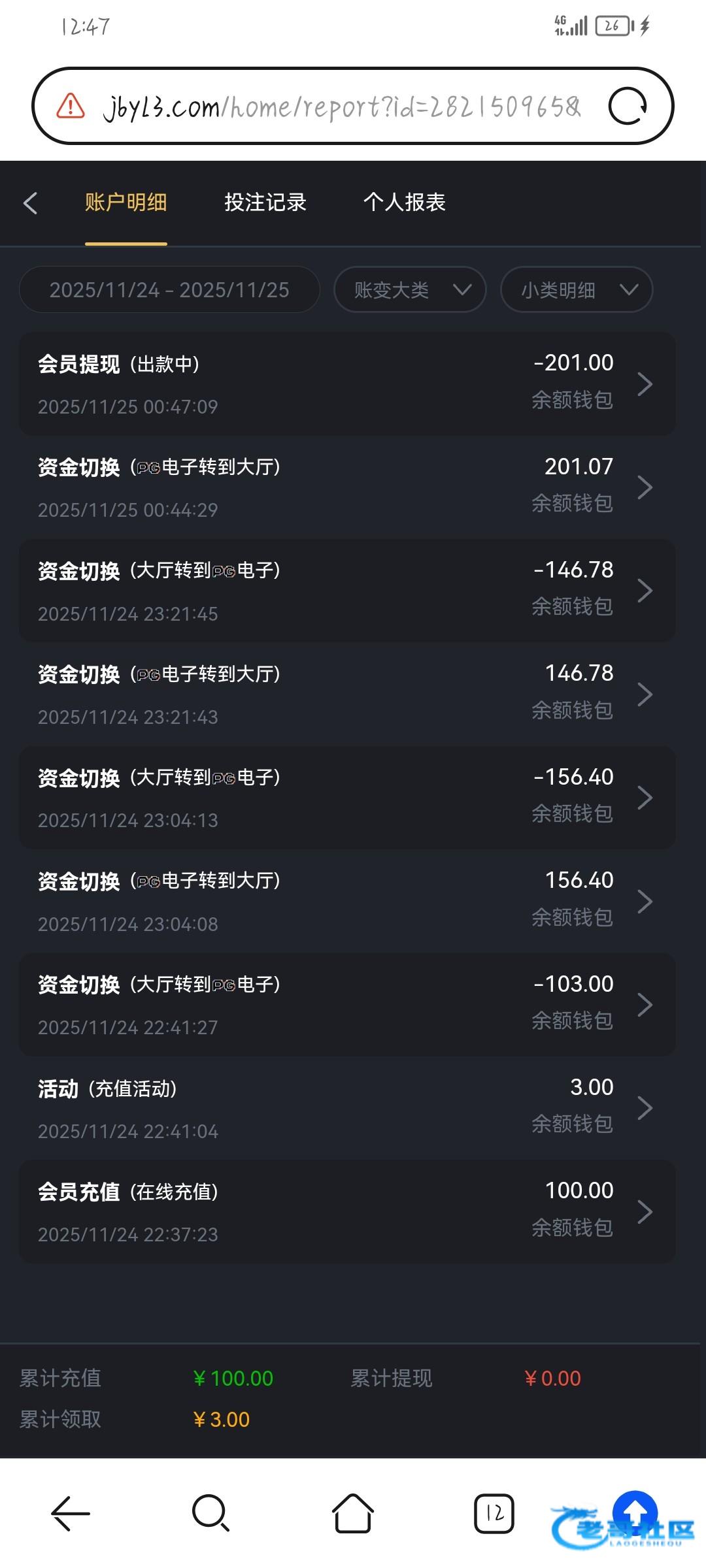
Task: Expand the 账变大类 dropdown
Action: (410, 289)
